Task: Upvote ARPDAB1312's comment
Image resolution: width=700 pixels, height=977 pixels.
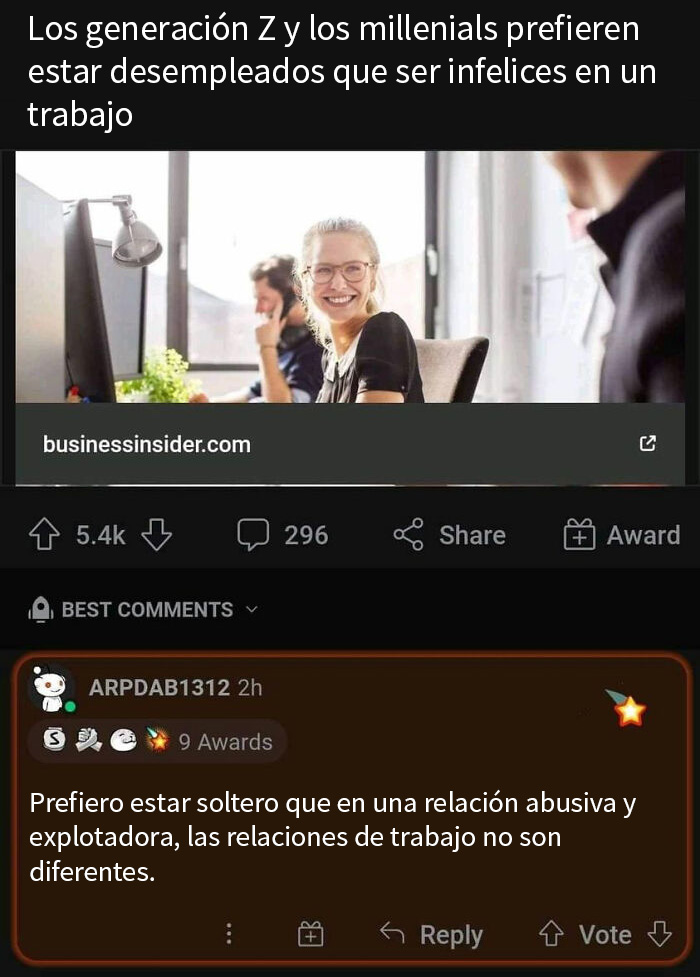Action: coord(551,934)
